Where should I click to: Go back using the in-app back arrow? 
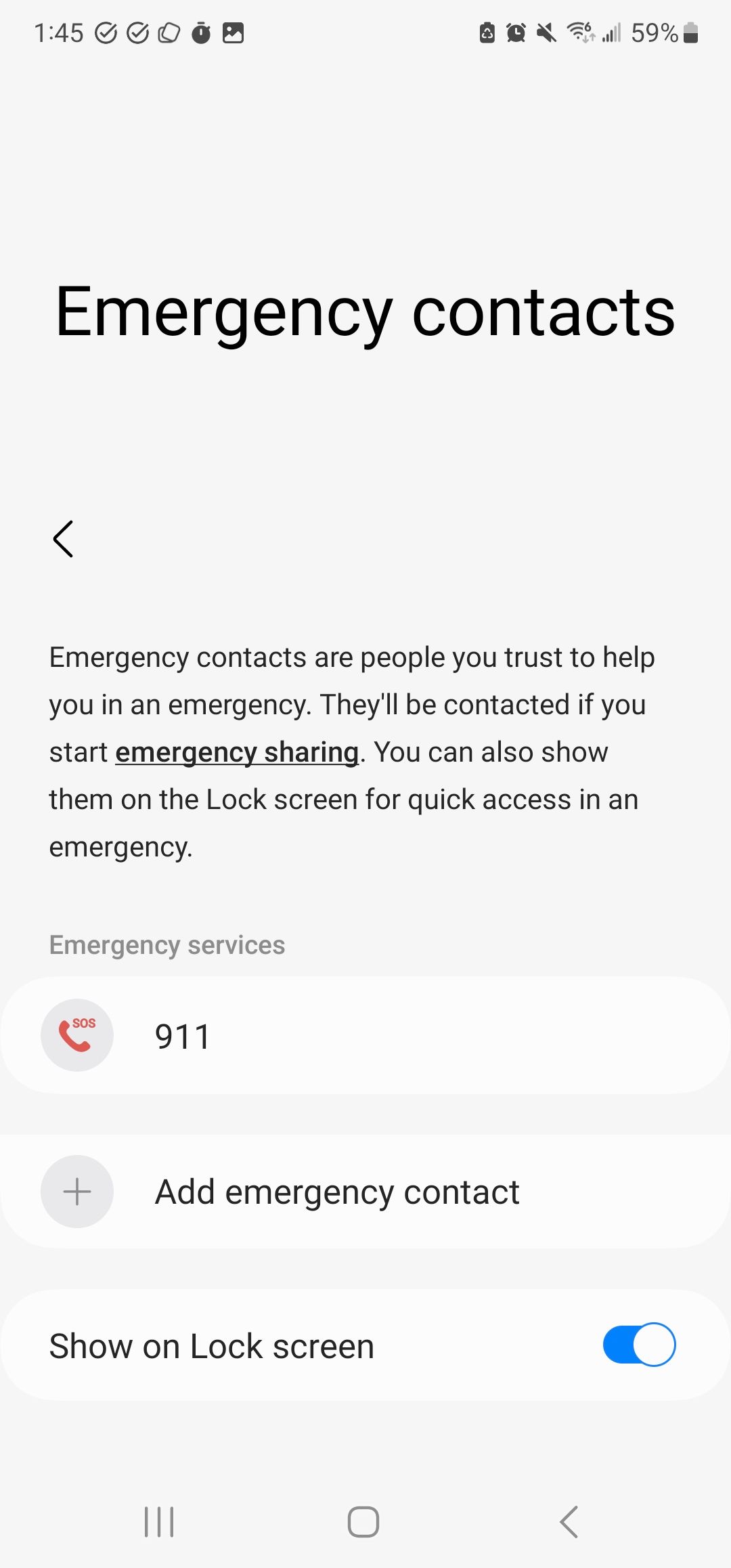point(64,539)
